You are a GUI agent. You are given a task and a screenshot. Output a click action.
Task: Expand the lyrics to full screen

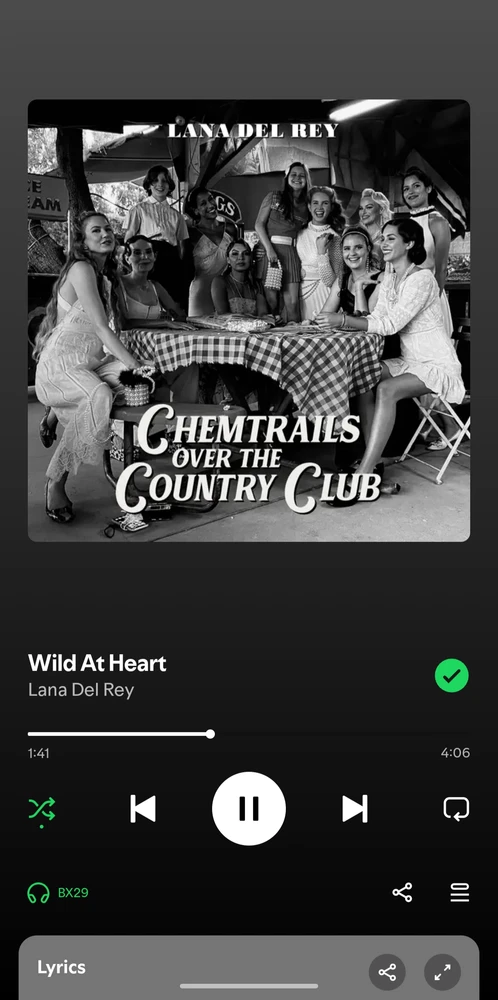point(442,973)
